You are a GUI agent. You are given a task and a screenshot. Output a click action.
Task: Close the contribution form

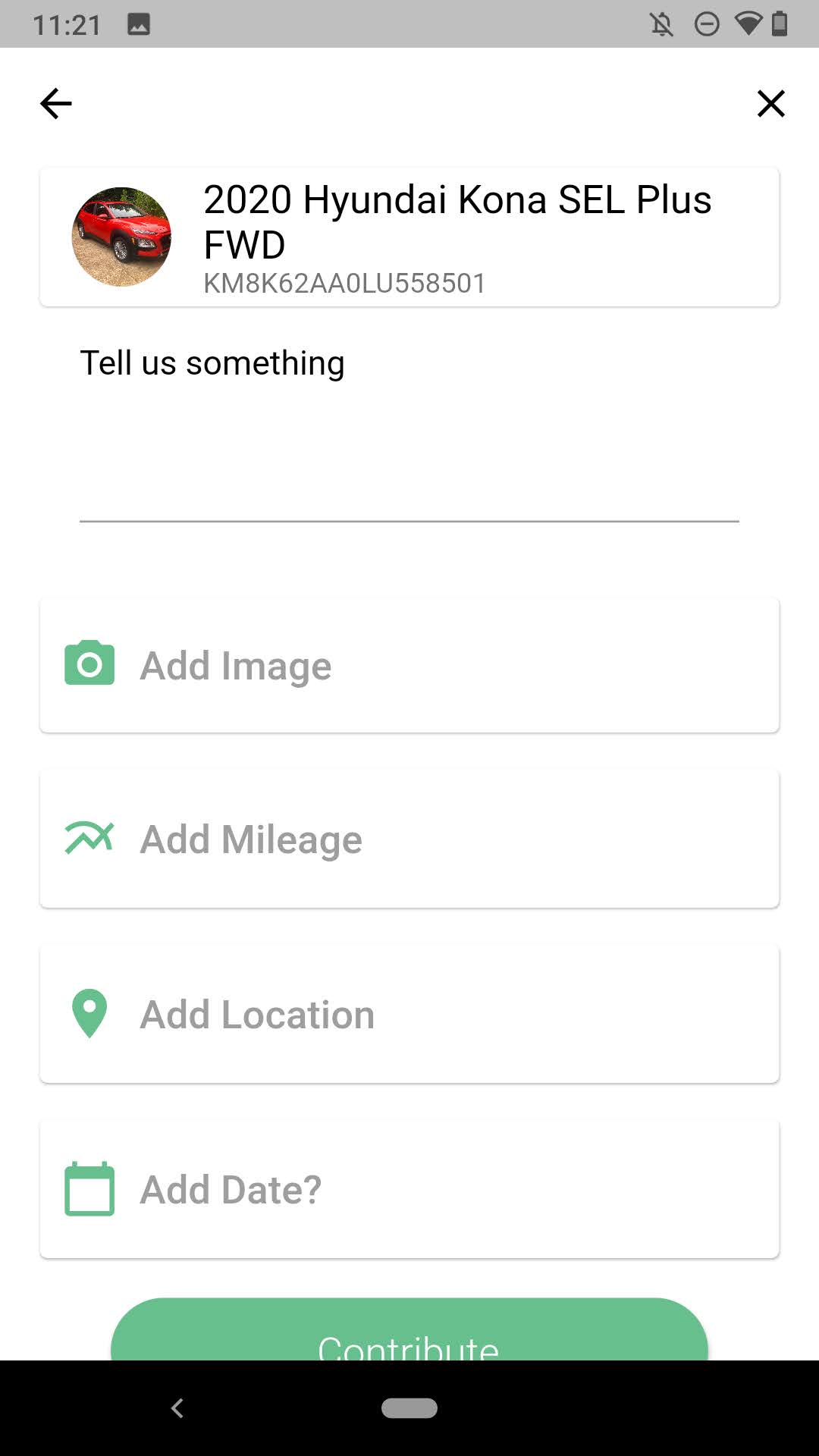click(x=770, y=104)
